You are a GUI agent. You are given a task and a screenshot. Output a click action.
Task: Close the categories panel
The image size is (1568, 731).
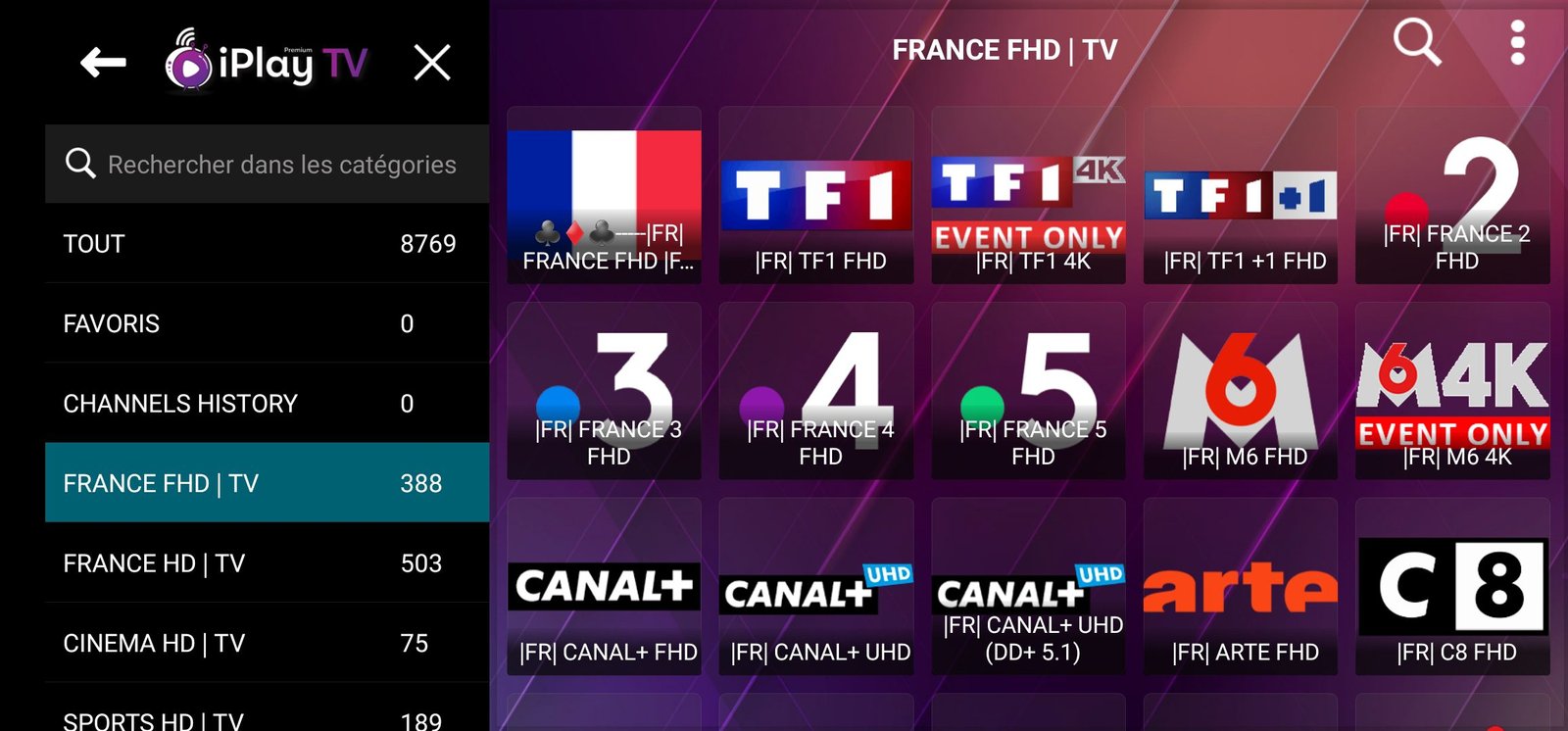point(431,64)
